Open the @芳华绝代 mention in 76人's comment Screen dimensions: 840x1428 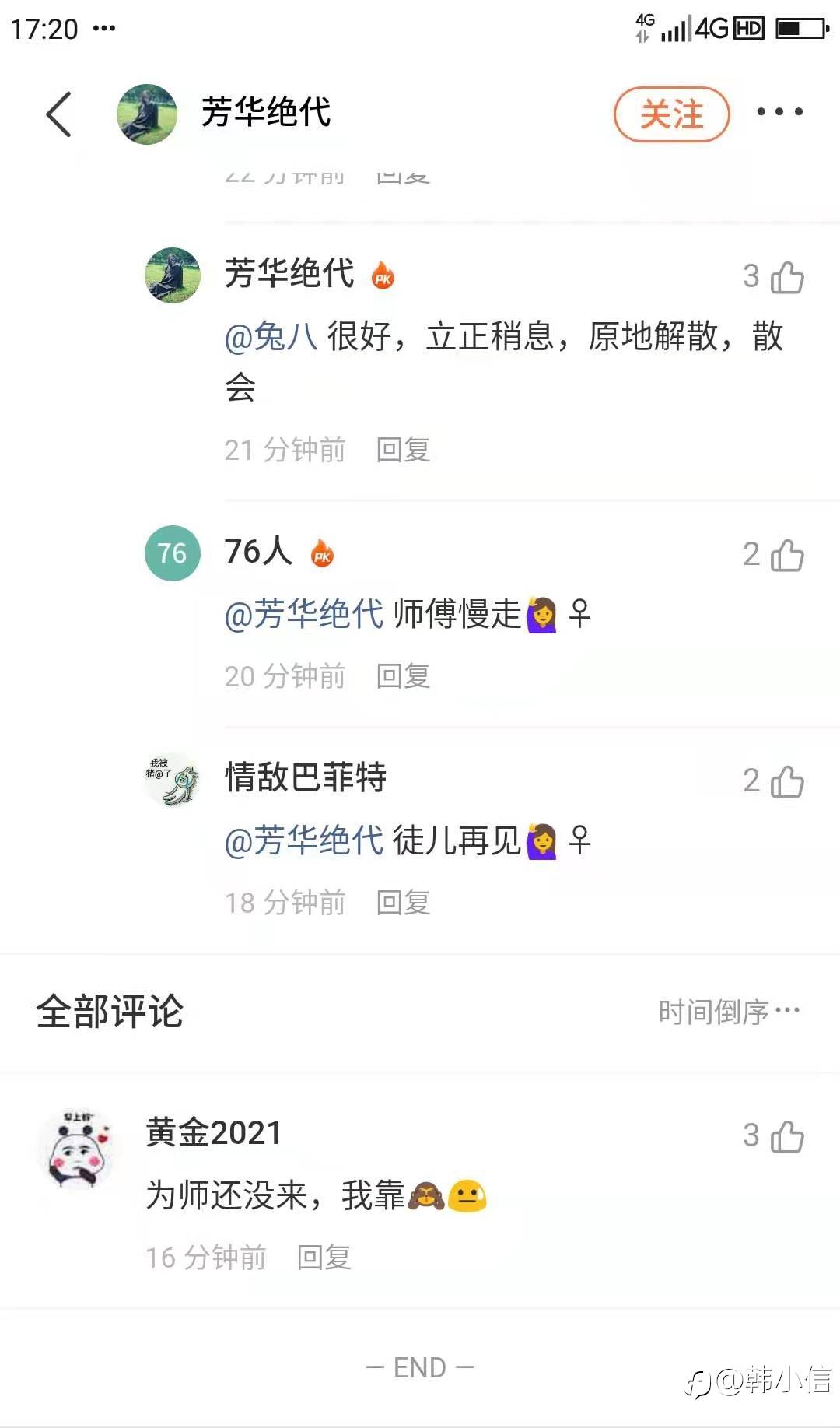[x=304, y=614]
